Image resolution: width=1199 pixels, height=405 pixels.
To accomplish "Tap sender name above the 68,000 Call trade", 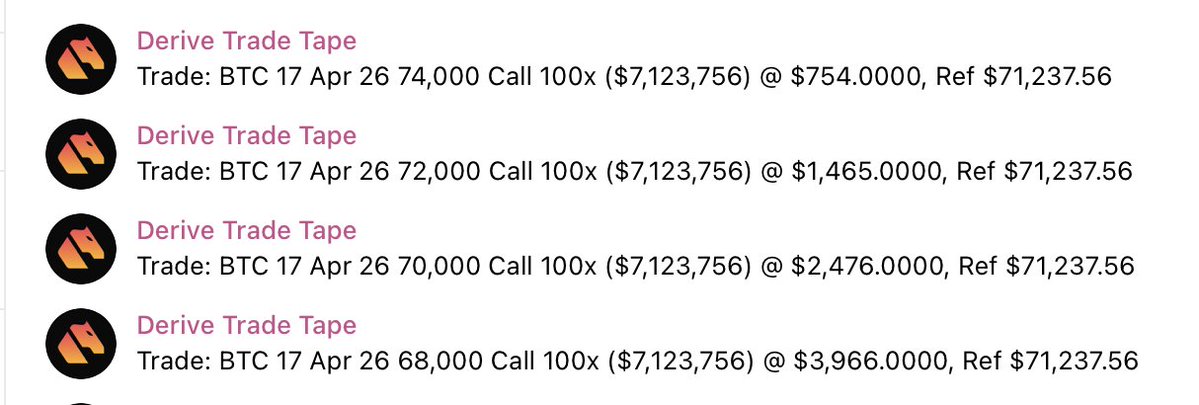I will point(246,325).
